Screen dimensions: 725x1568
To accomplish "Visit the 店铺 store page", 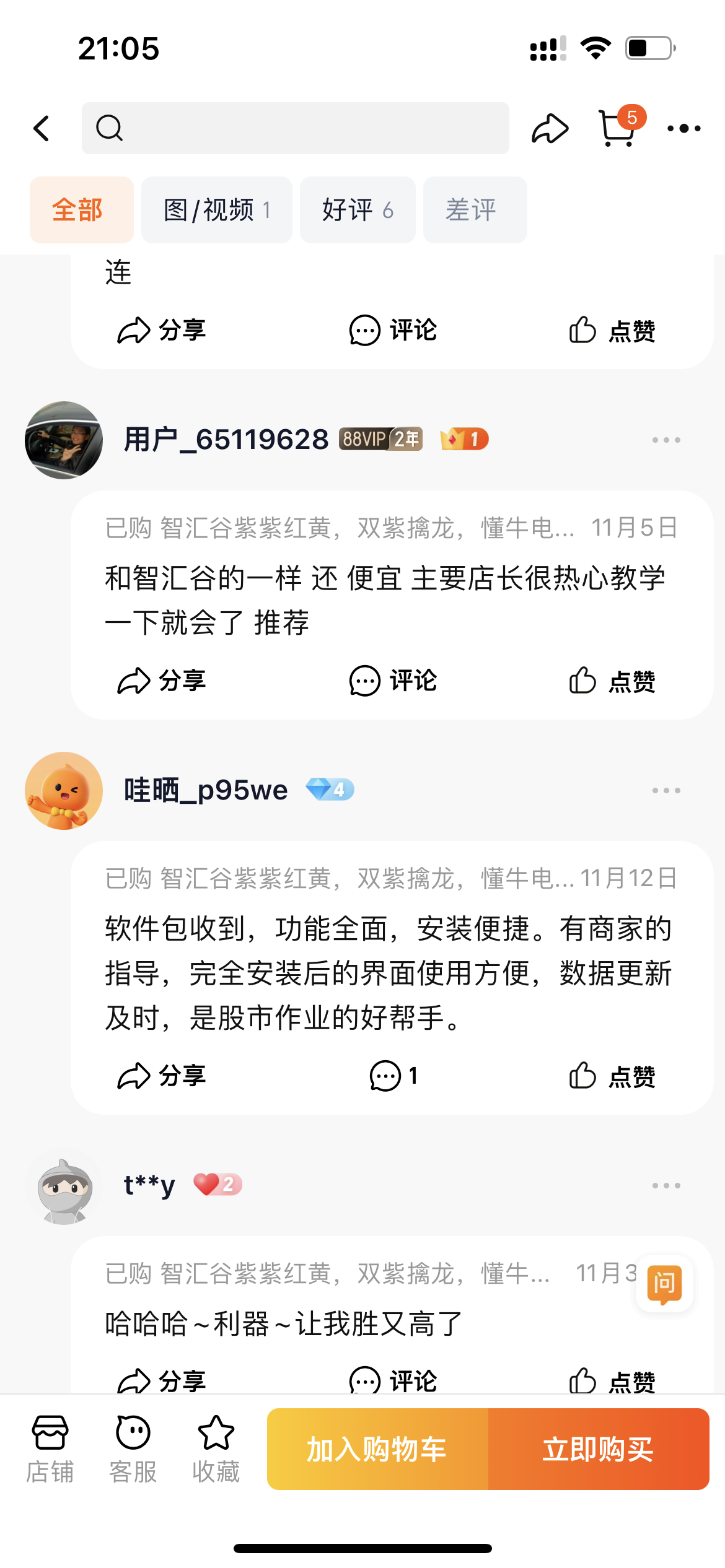I will [x=50, y=1449].
